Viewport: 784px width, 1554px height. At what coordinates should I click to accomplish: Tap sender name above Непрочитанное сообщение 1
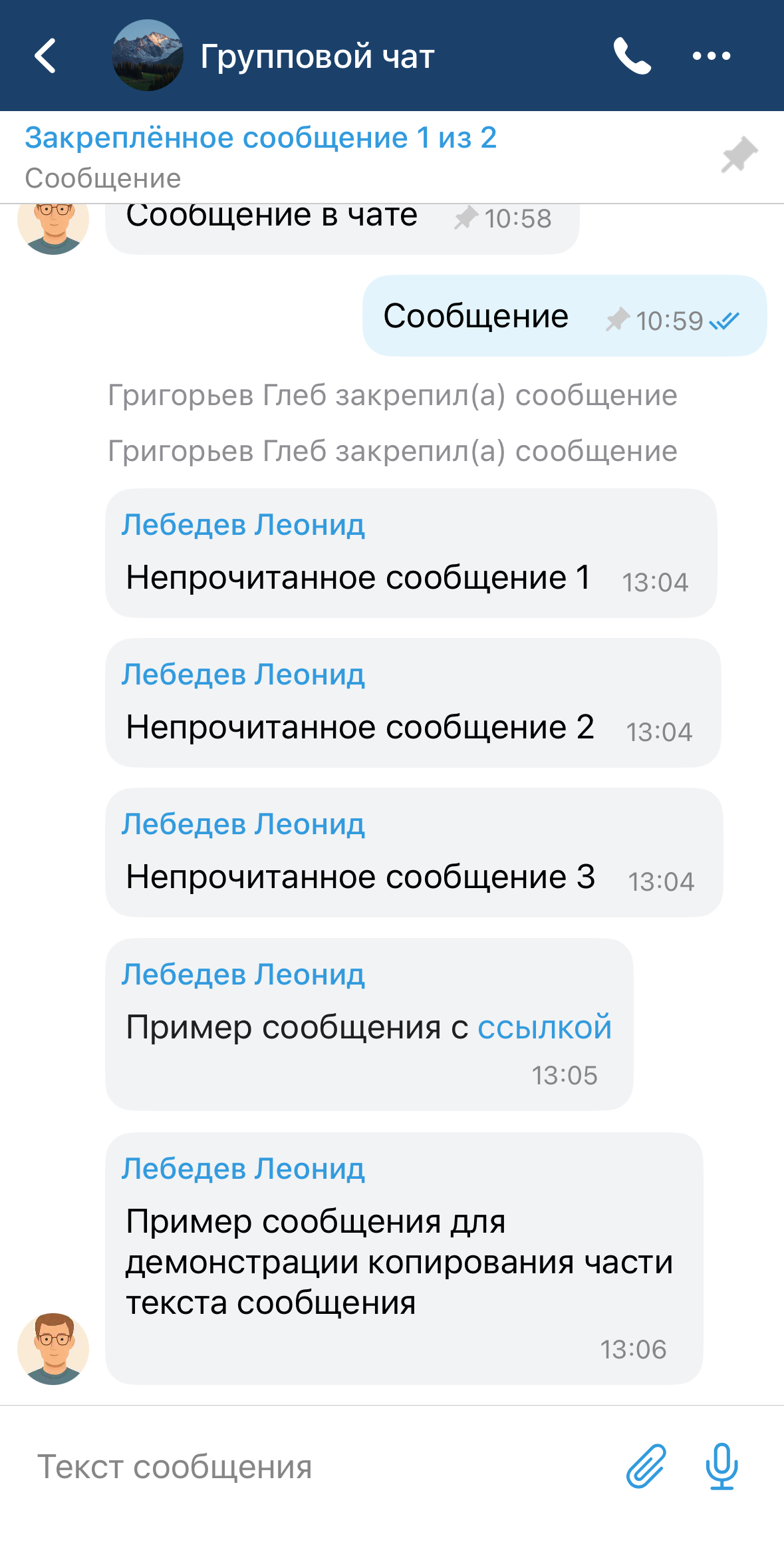(243, 525)
